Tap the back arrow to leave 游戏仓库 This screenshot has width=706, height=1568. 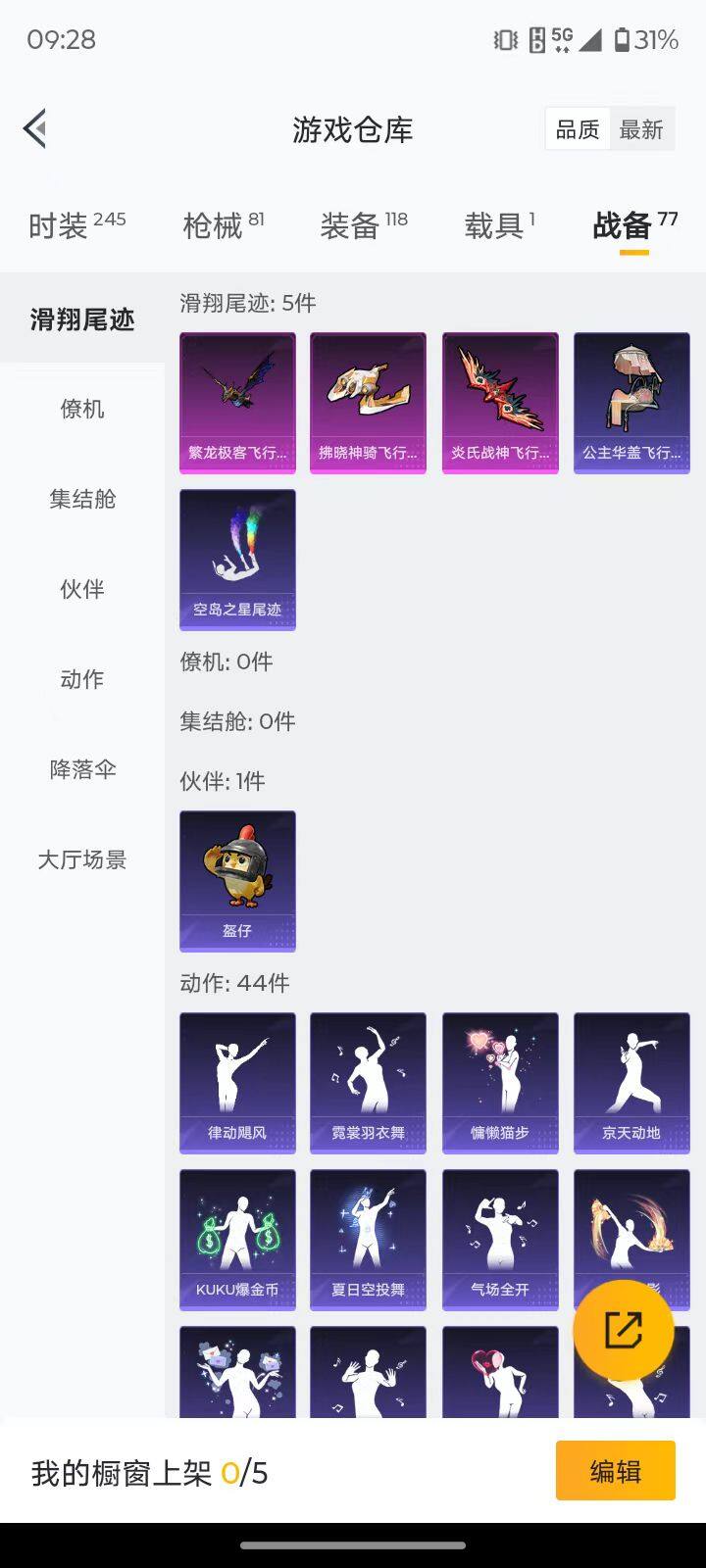click(34, 128)
